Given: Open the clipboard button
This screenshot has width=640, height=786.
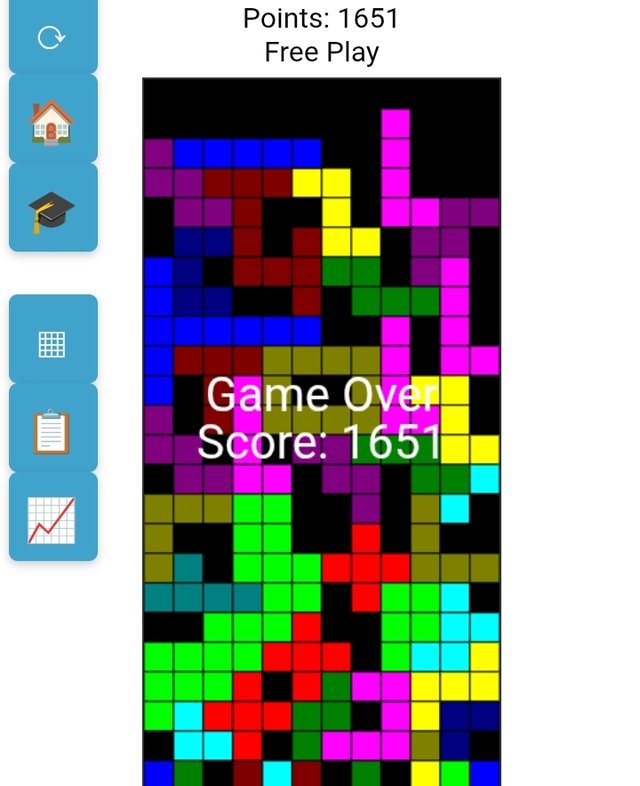Looking at the screenshot, I should [x=53, y=431].
